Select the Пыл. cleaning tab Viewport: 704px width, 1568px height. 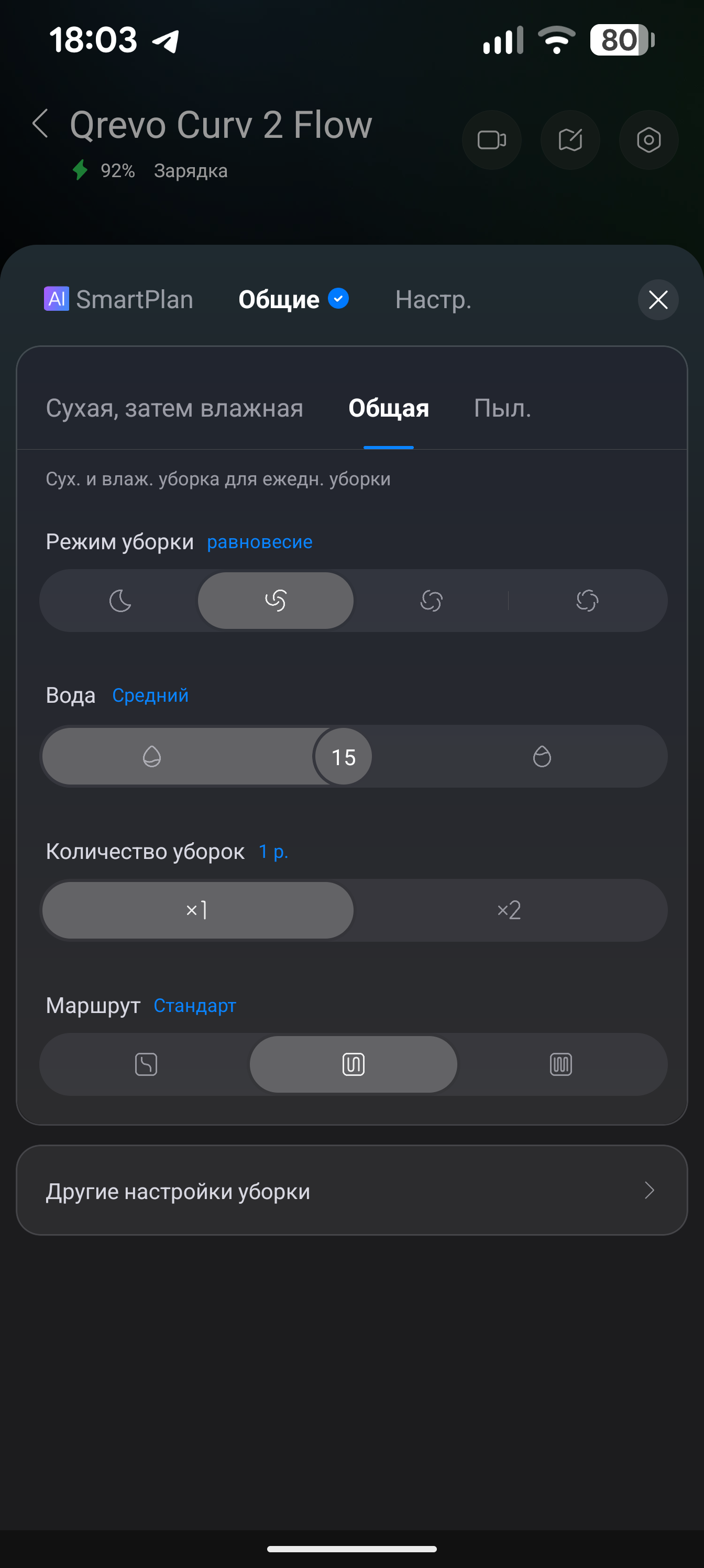(502, 408)
